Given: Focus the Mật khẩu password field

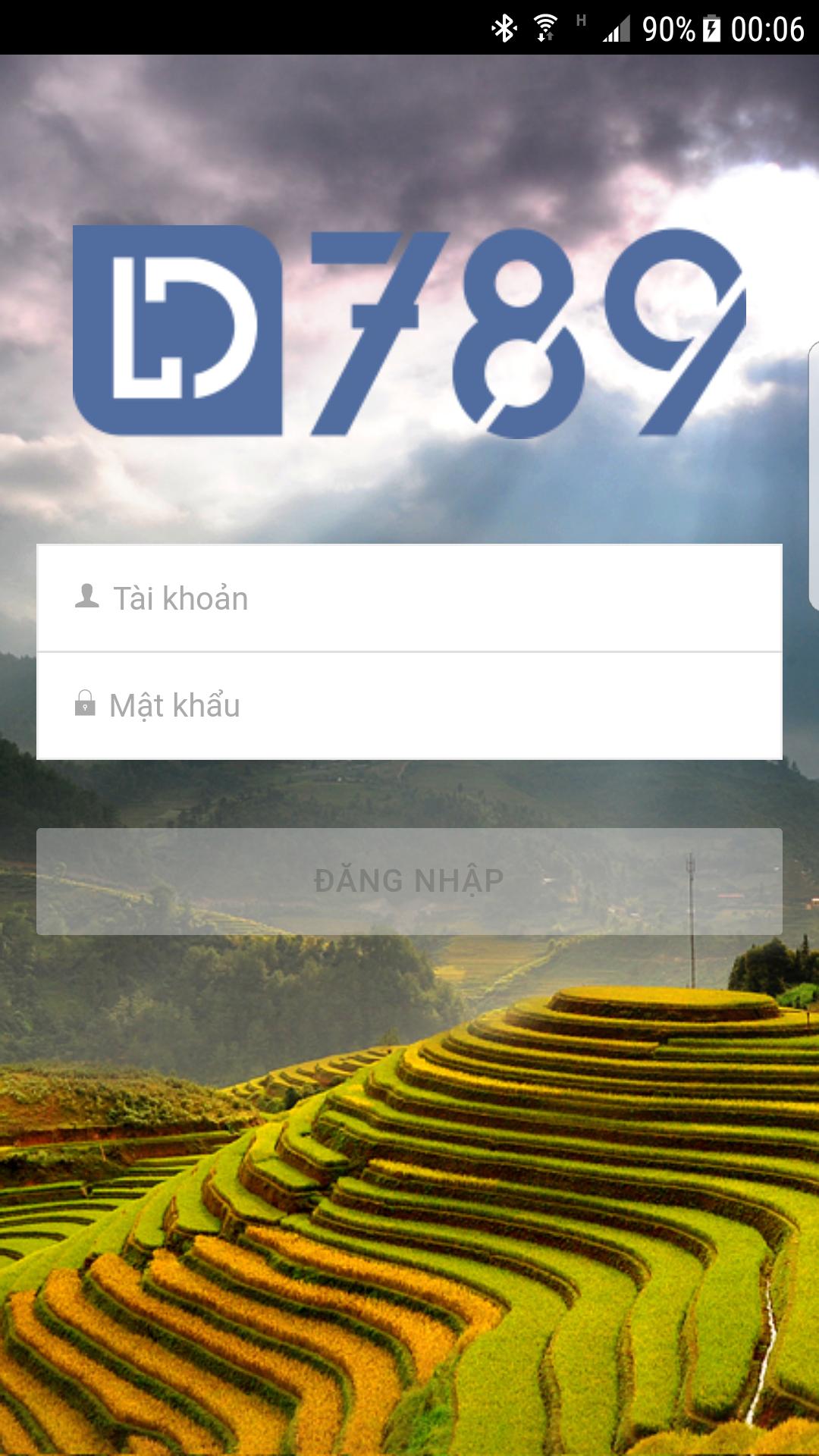Looking at the screenshot, I should point(409,705).
